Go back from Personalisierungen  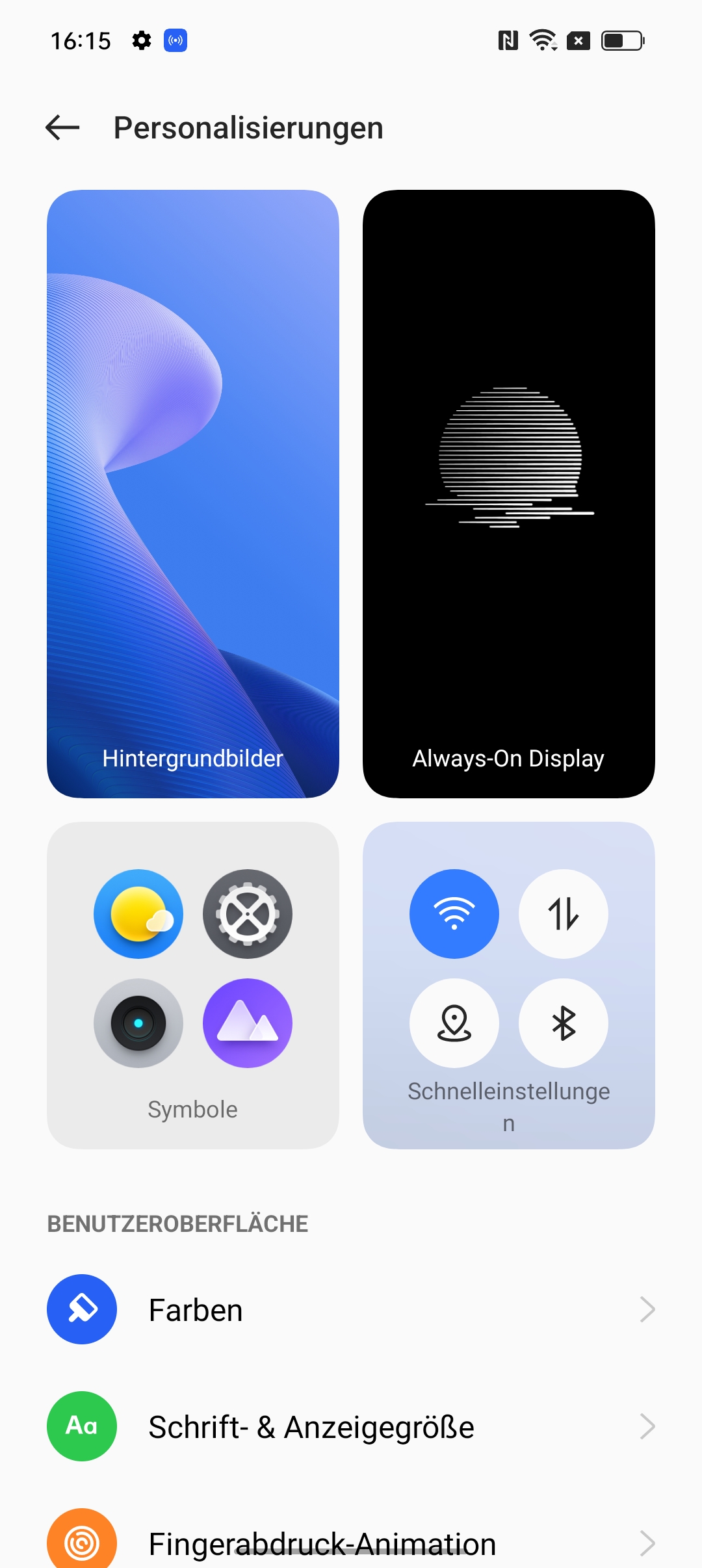tap(62, 127)
